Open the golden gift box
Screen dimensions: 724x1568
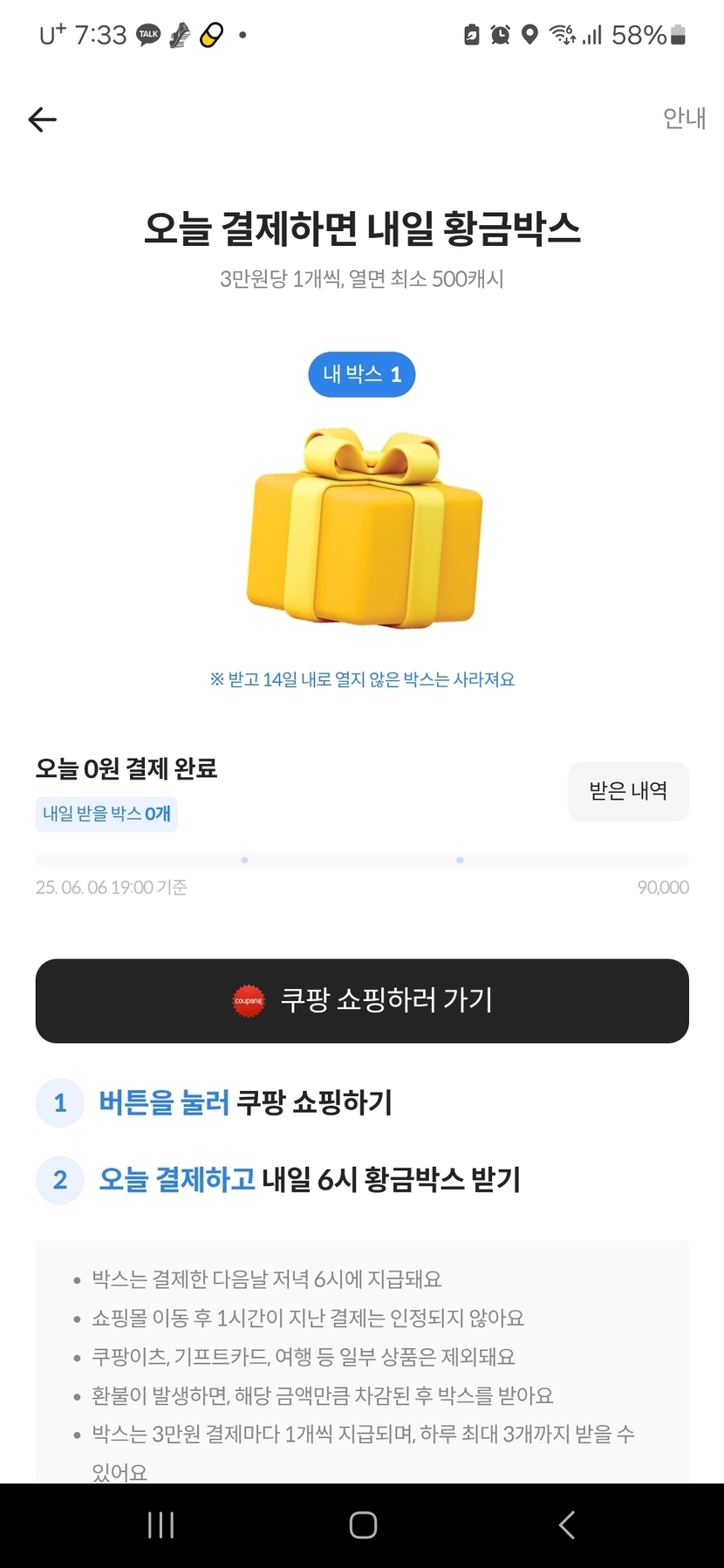(x=364, y=528)
